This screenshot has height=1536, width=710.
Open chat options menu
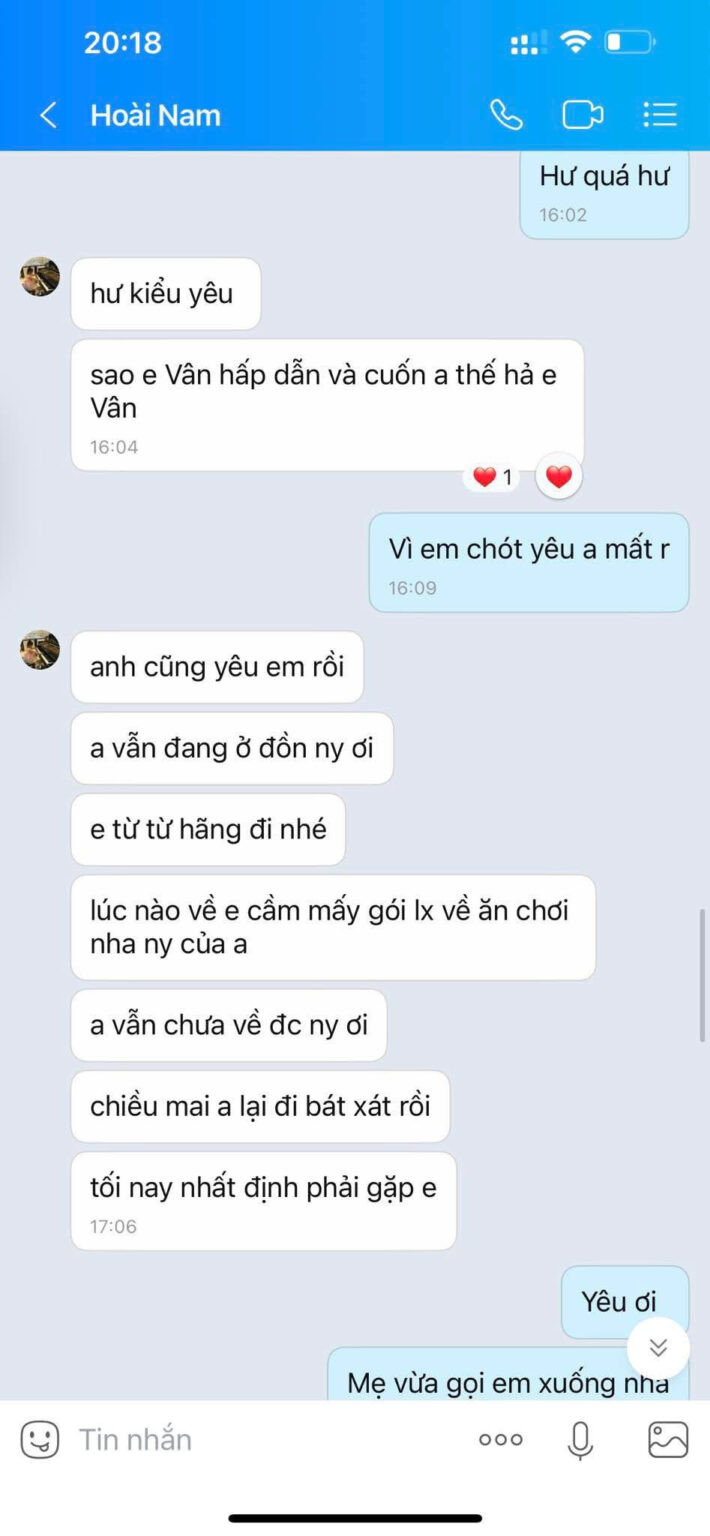pos(660,115)
